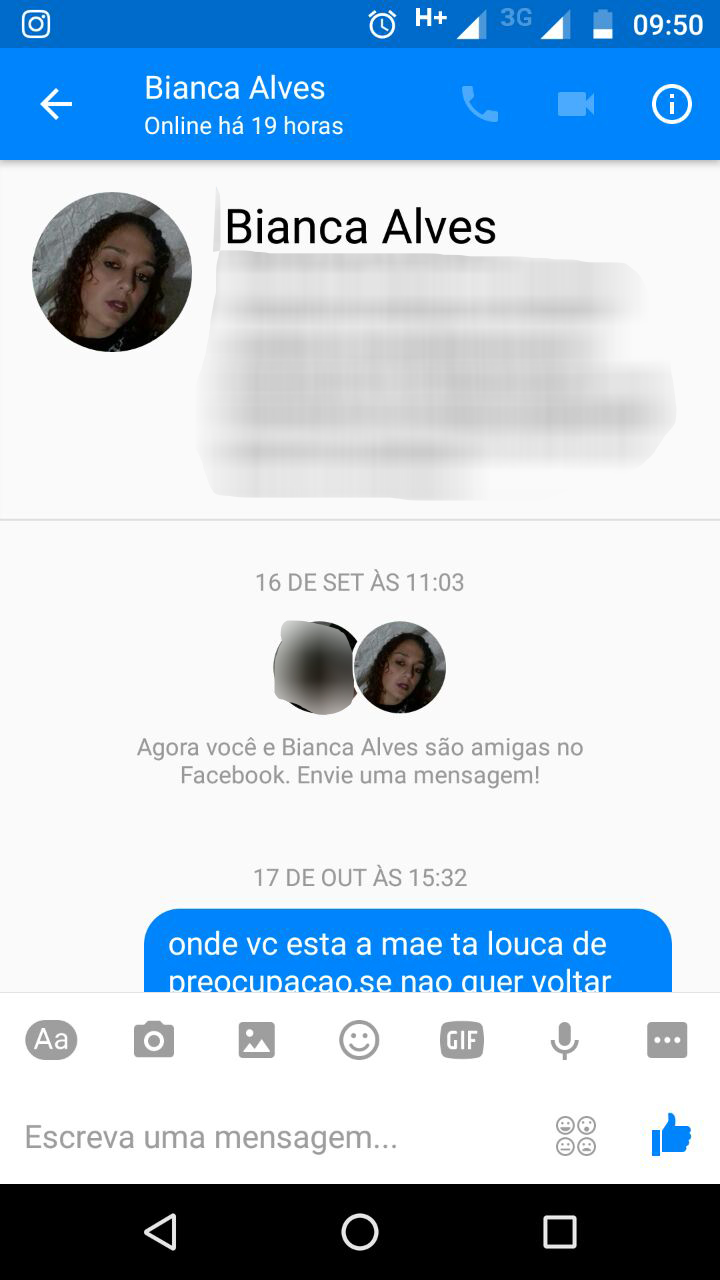The height and width of the screenshot is (1280, 720).
Task: Open Bianca Alves' large profile picture
Action: [x=112, y=272]
